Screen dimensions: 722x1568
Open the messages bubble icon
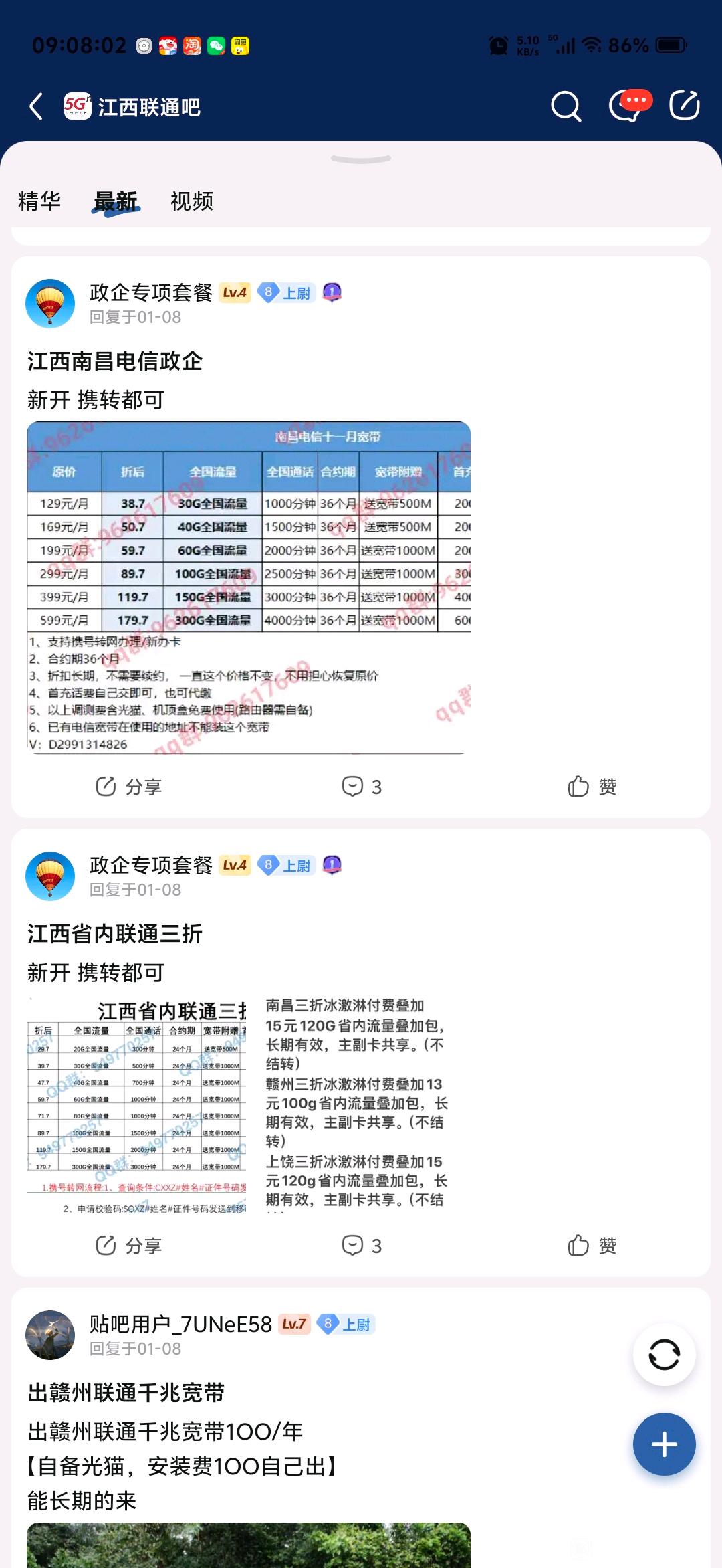tap(626, 106)
